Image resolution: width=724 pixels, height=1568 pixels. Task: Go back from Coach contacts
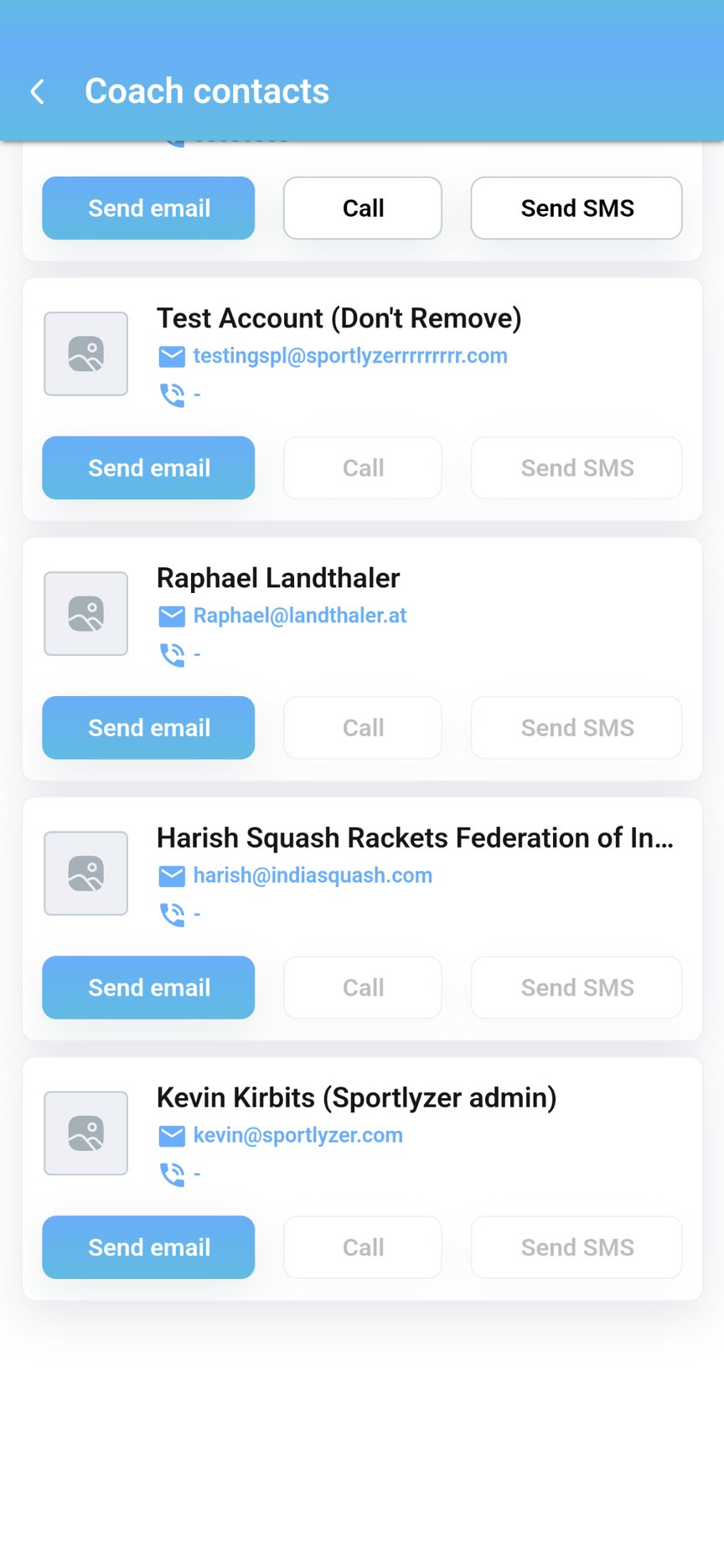tap(38, 91)
